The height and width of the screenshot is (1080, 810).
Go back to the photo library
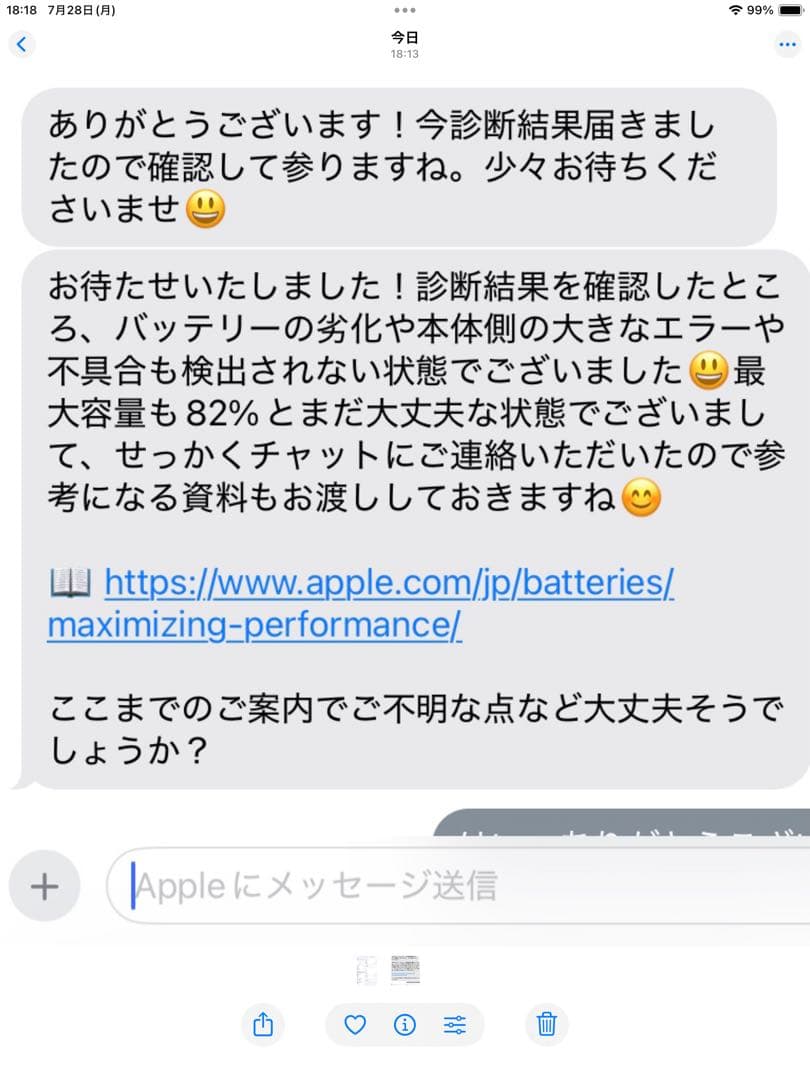22,44
